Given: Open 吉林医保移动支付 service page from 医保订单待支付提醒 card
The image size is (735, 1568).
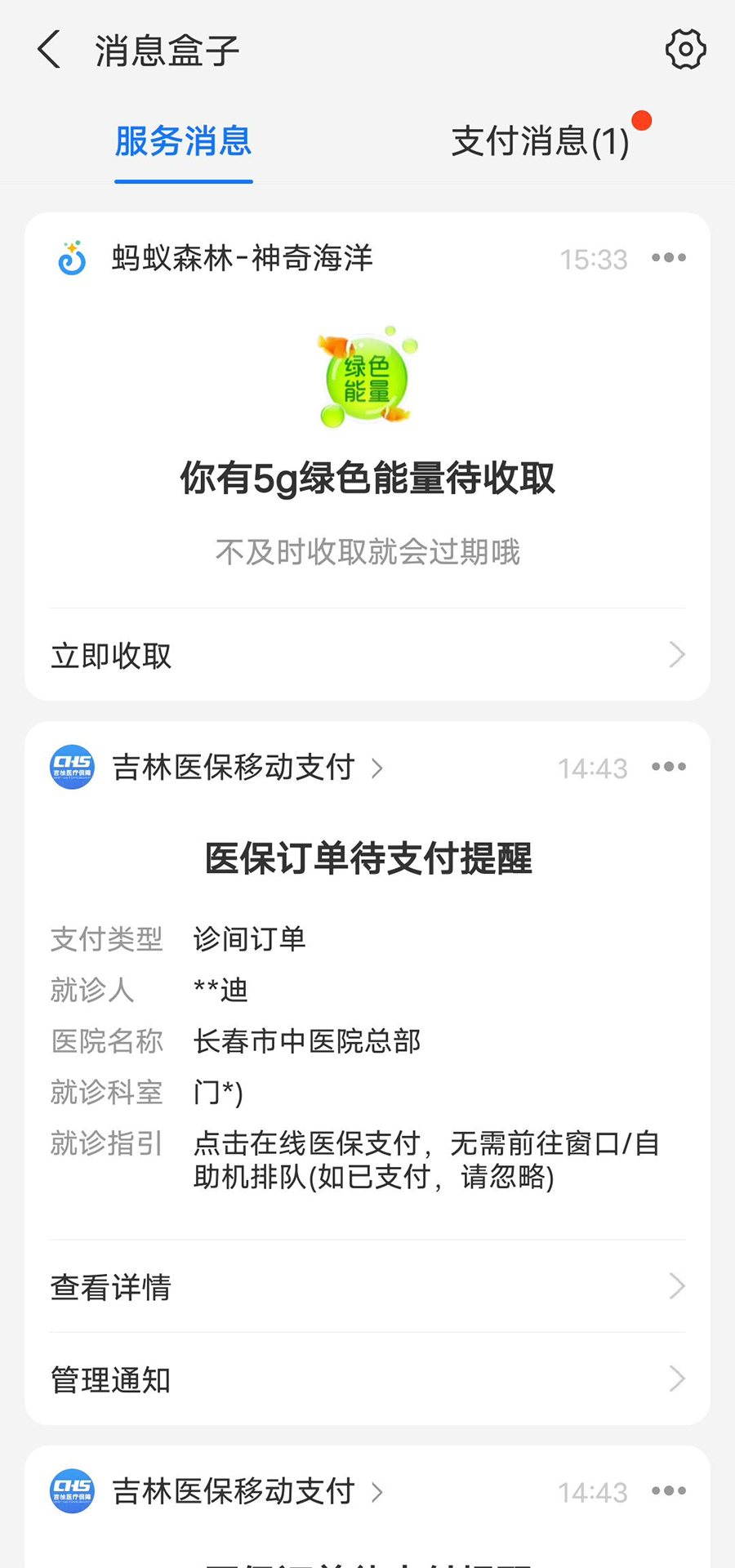Looking at the screenshot, I should pyautogui.click(x=245, y=768).
